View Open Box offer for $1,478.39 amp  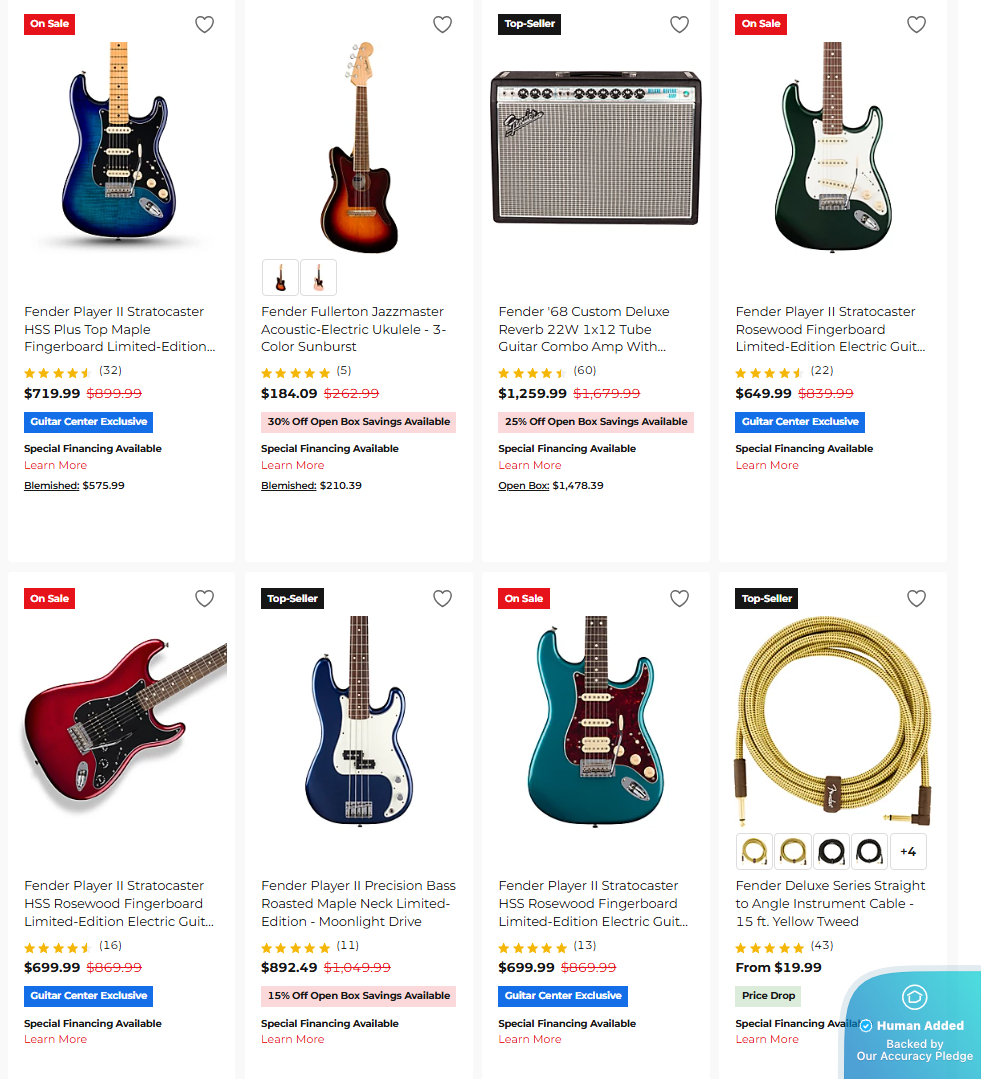[524, 486]
